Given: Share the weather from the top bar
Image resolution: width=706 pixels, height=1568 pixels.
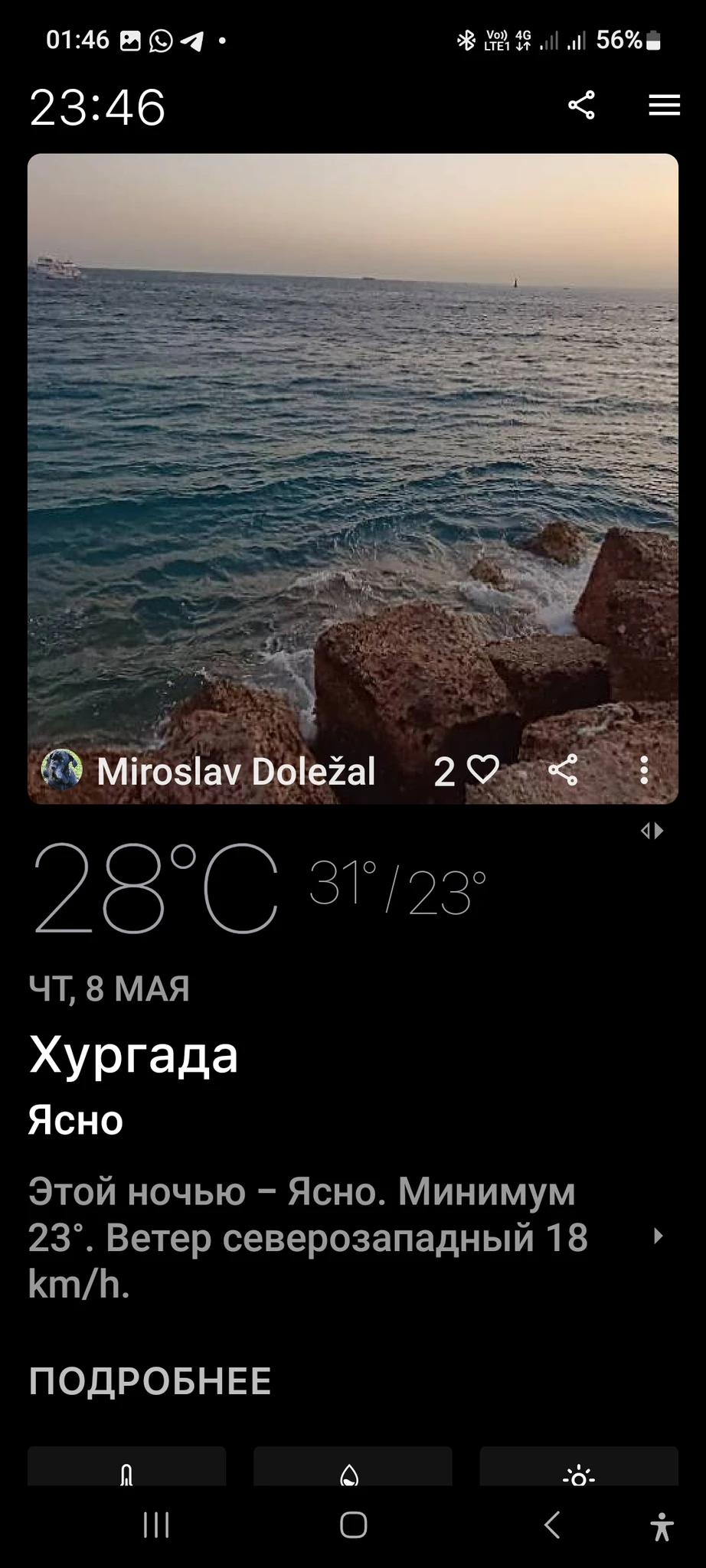Looking at the screenshot, I should click(x=581, y=105).
